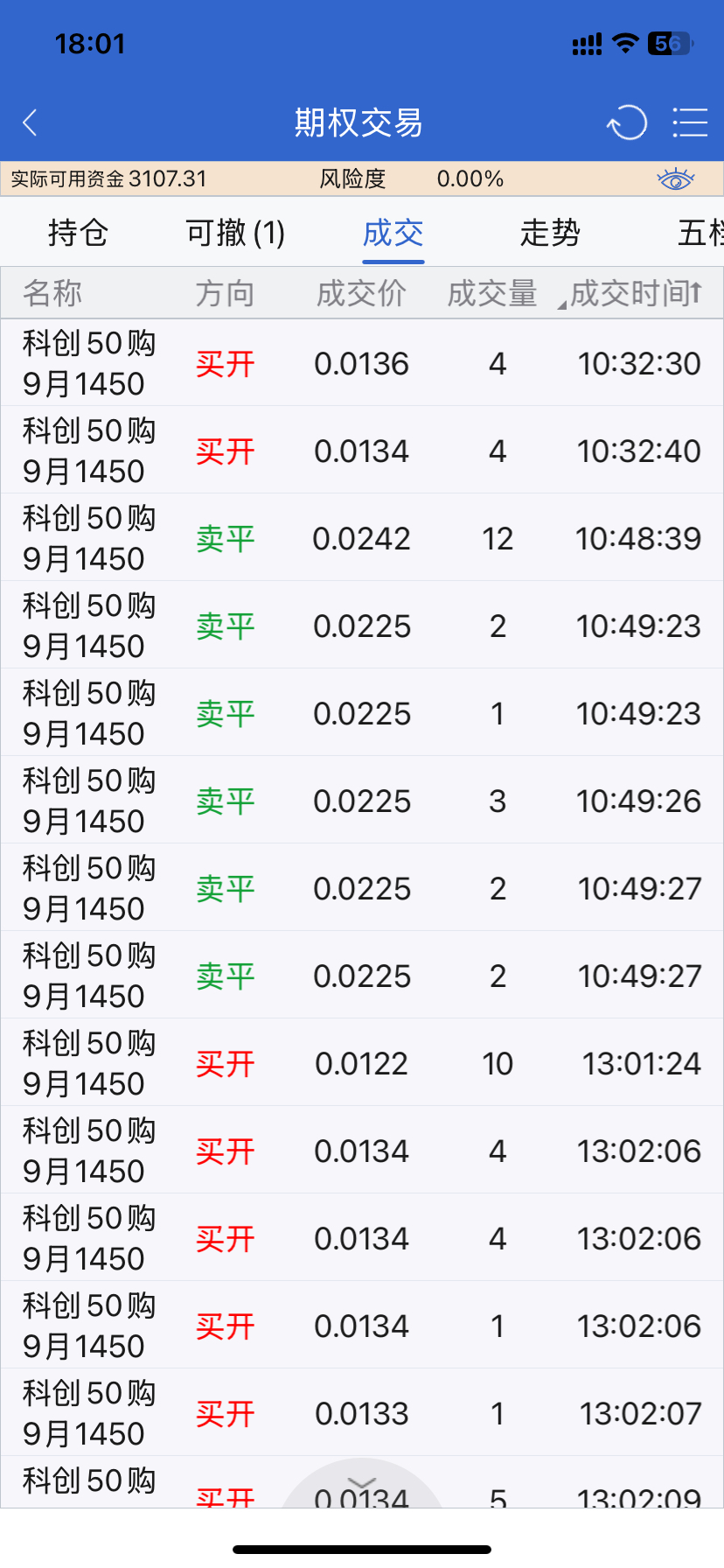Switch to the 走势 tab

pos(550,233)
